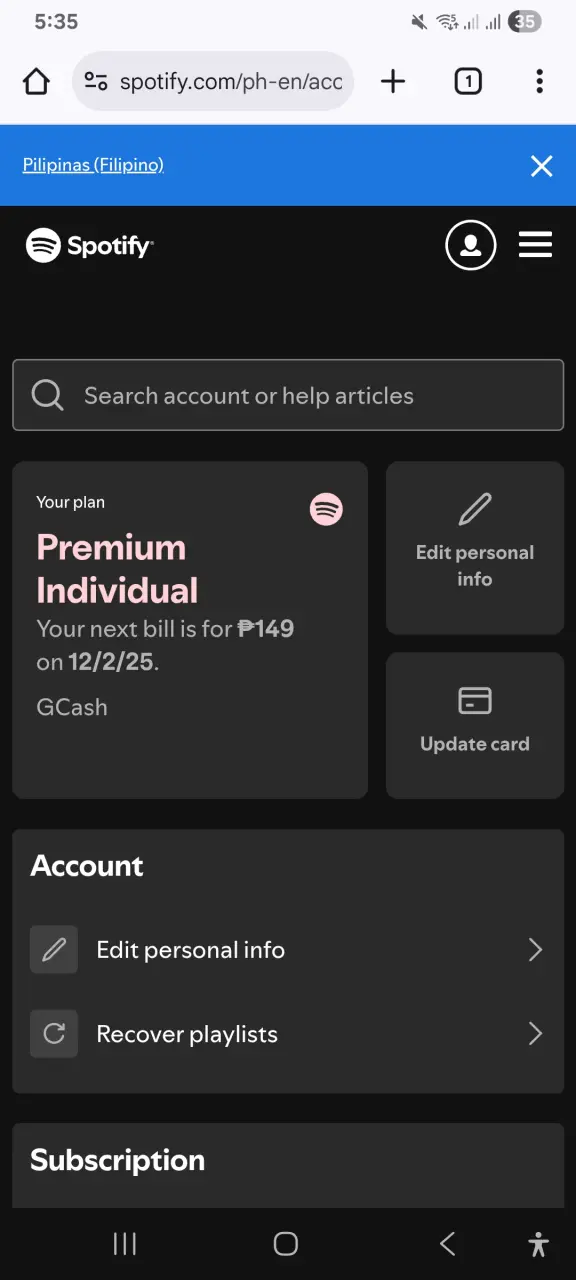Select the Update card tile
The width and height of the screenshot is (576, 1280).
475,726
